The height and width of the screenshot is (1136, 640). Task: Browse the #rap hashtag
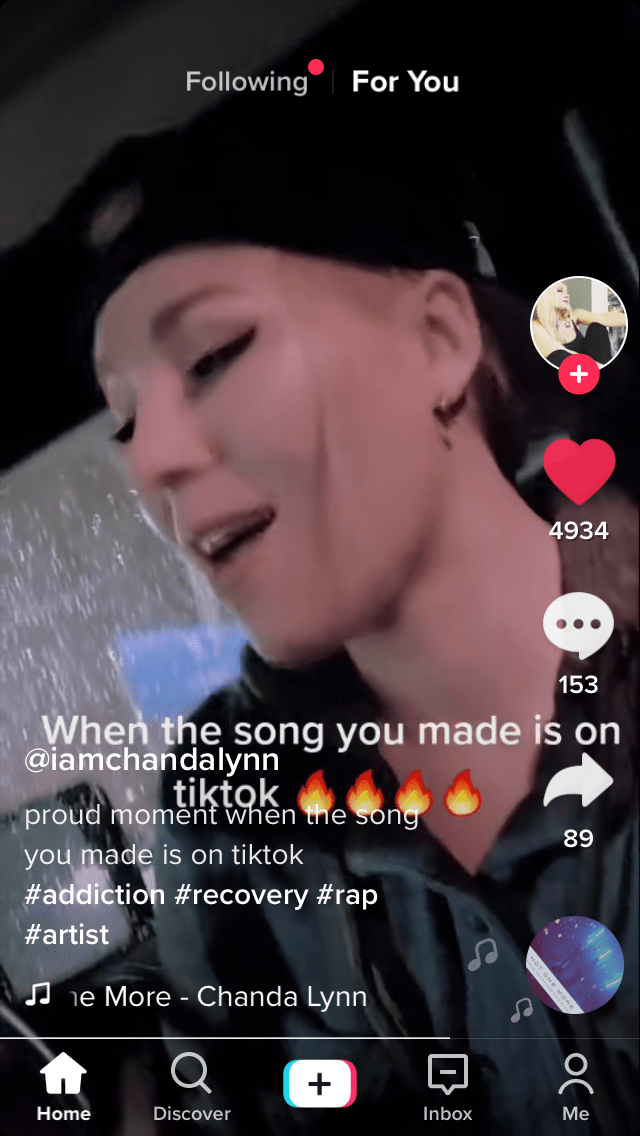tap(347, 894)
